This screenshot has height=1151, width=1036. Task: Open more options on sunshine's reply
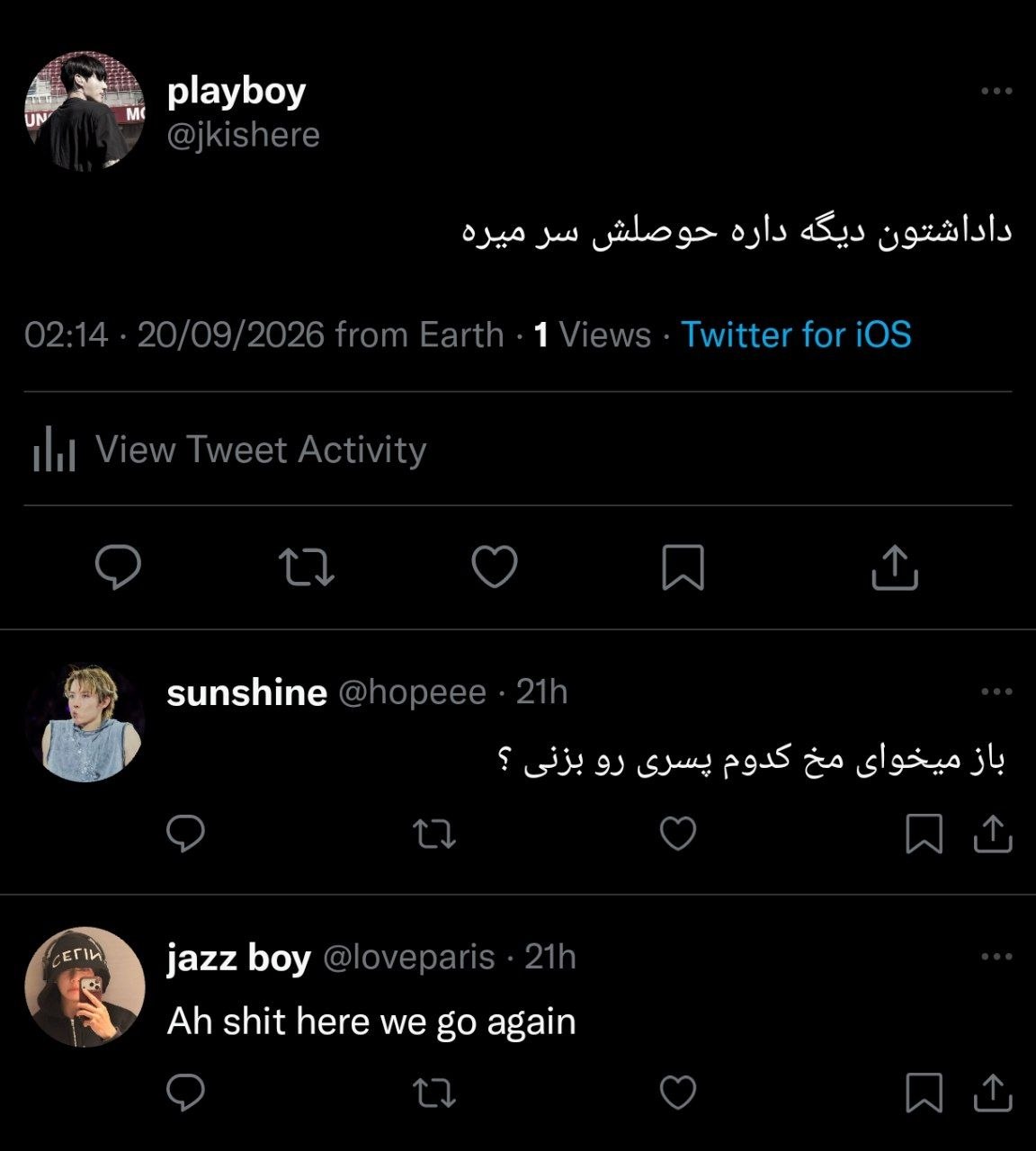point(996,691)
